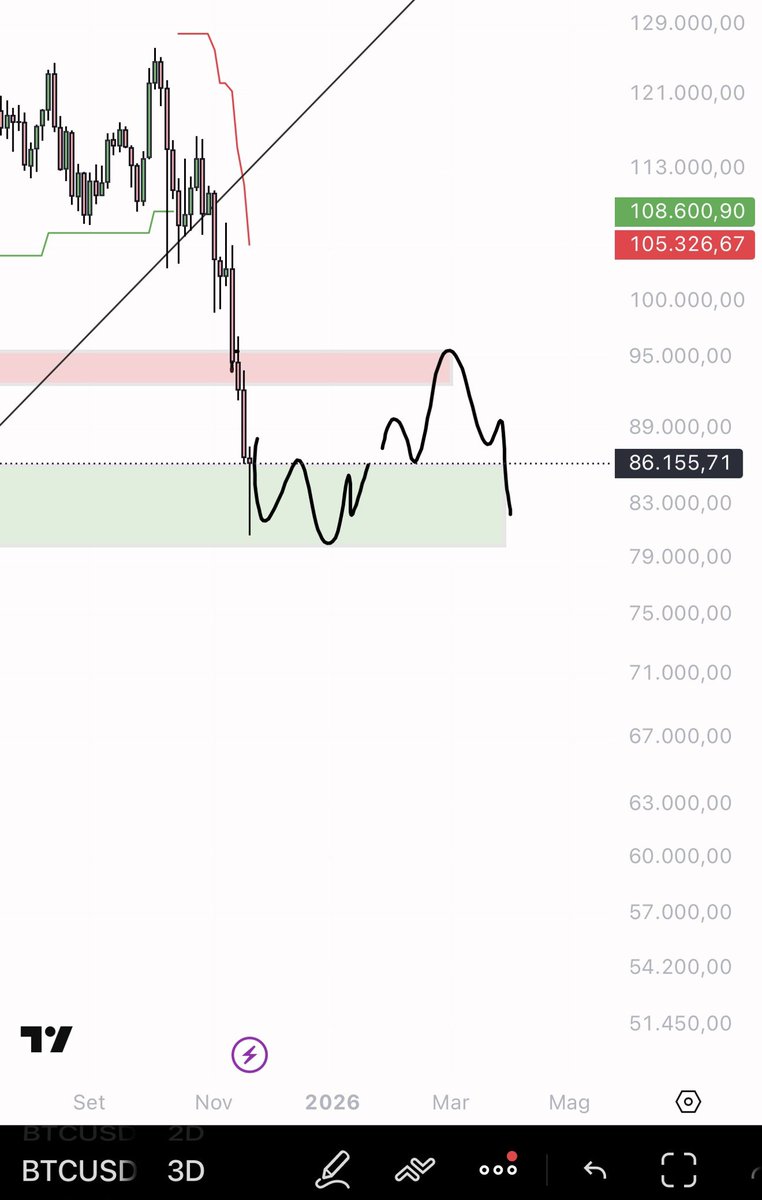Open the drawing tools pencil
The width and height of the screenshot is (762, 1200).
tap(332, 1168)
